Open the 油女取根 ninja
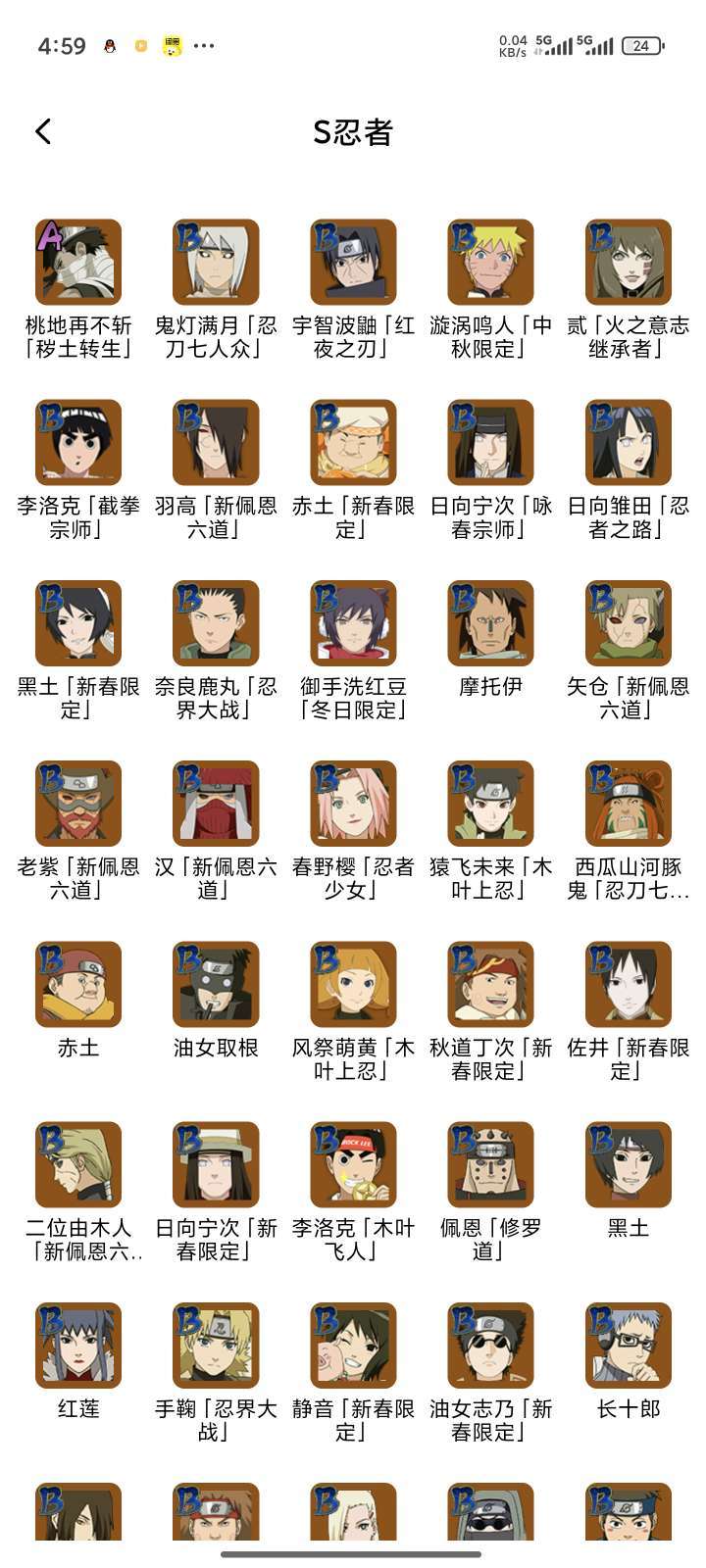 click(x=216, y=984)
